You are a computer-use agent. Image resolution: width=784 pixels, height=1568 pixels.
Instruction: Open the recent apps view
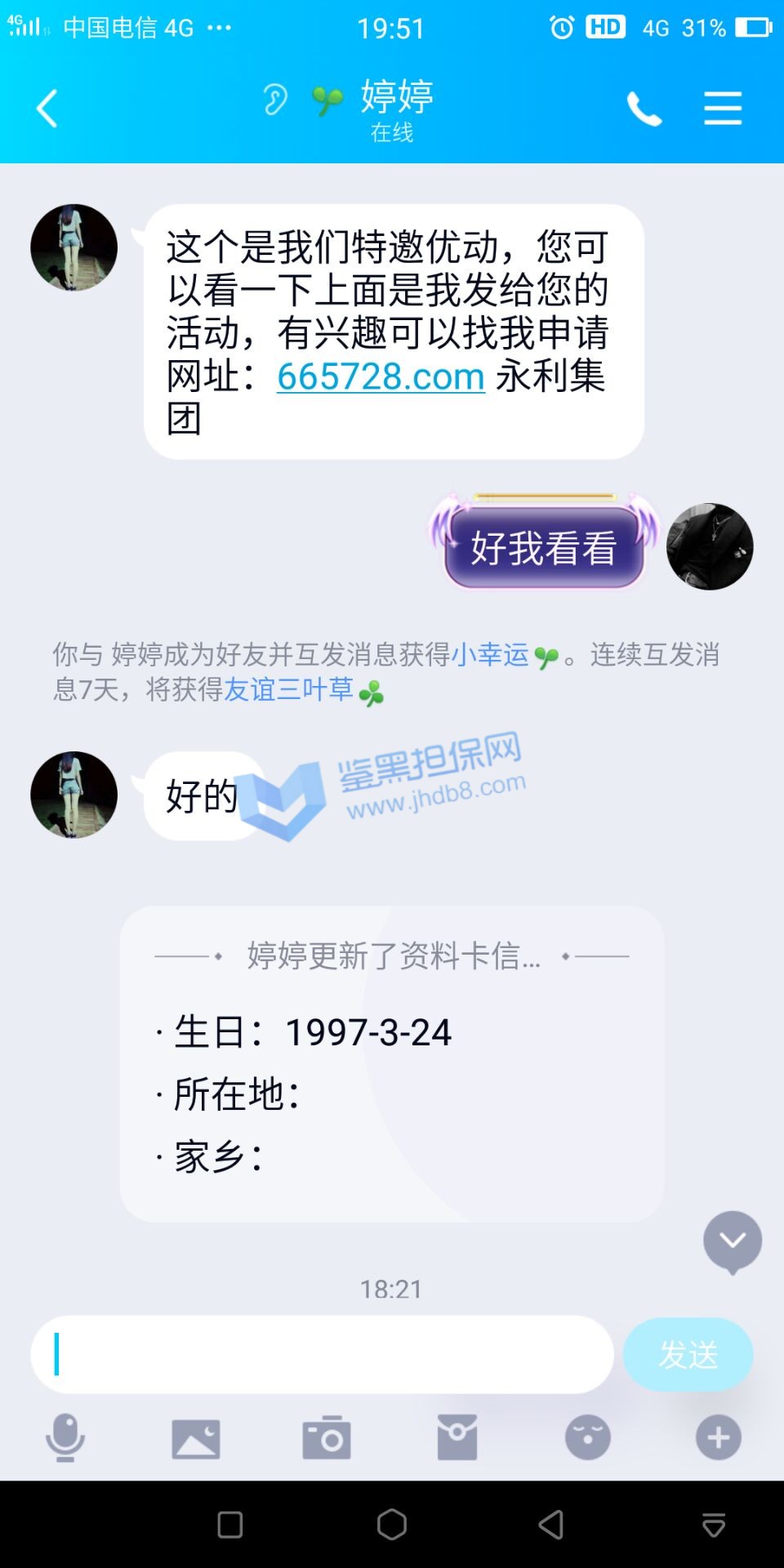click(x=230, y=1524)
